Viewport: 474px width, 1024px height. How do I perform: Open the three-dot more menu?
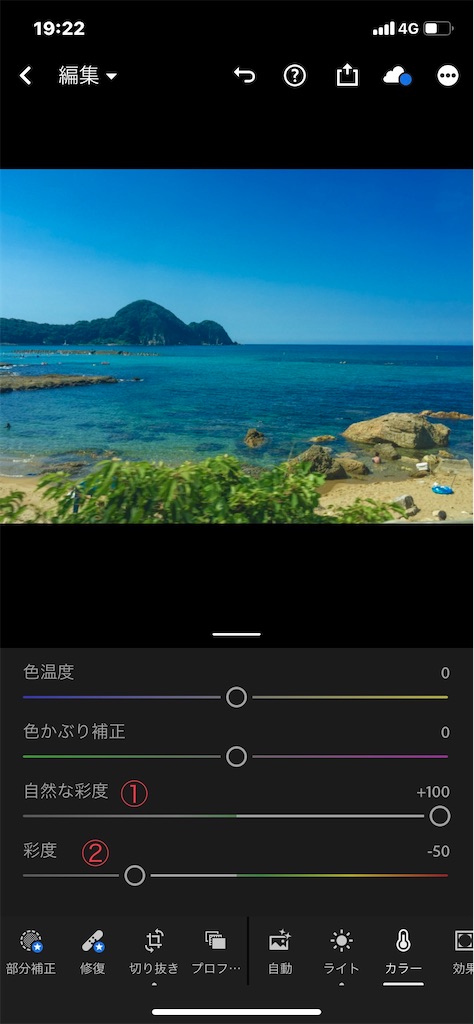click(x=447, y=76)
